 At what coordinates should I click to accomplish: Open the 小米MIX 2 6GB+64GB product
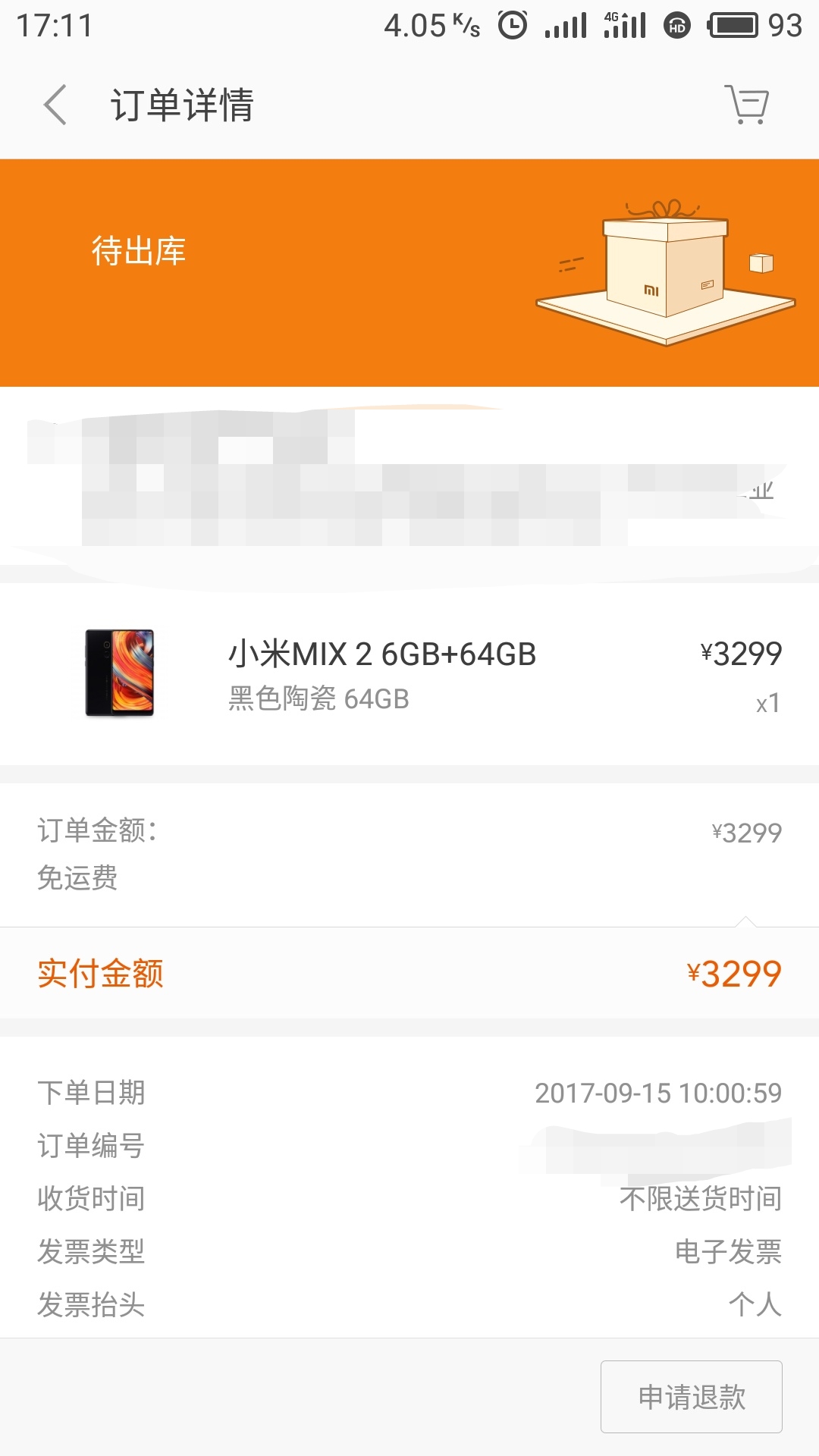pos(382,655)
